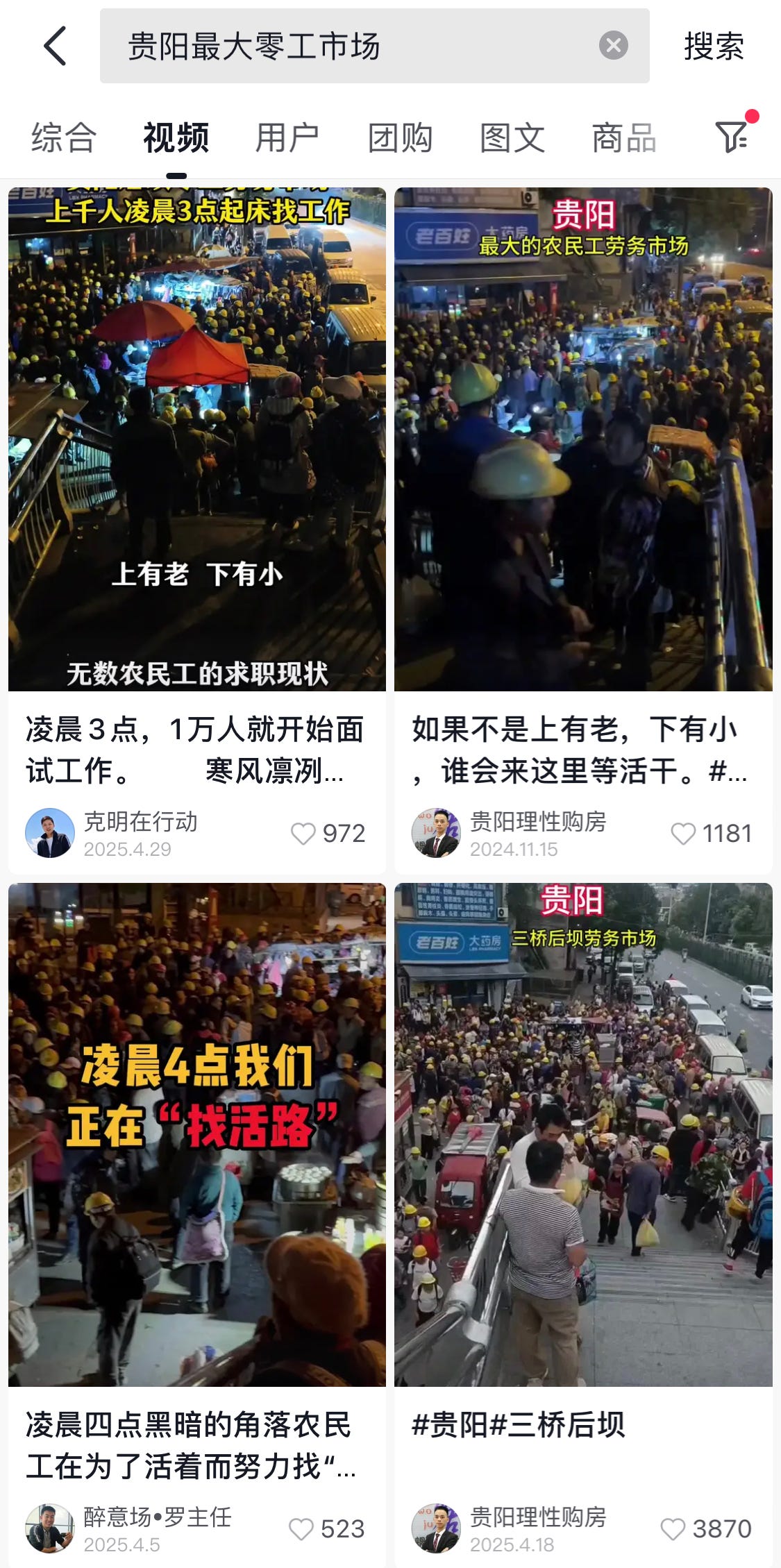Tap the 搜索 button
Image resolution: width=781 pixels, height=1568 pixels.
[714, 47]
